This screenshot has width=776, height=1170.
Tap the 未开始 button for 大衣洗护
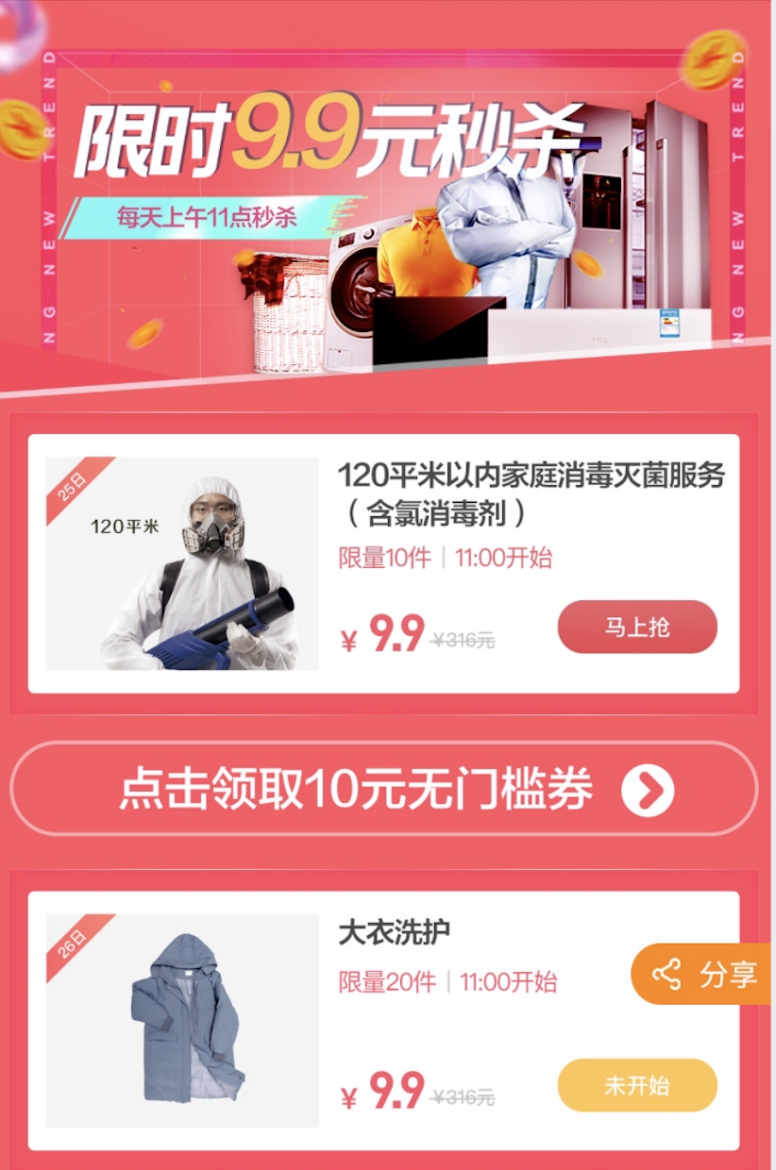point(637,1085)
